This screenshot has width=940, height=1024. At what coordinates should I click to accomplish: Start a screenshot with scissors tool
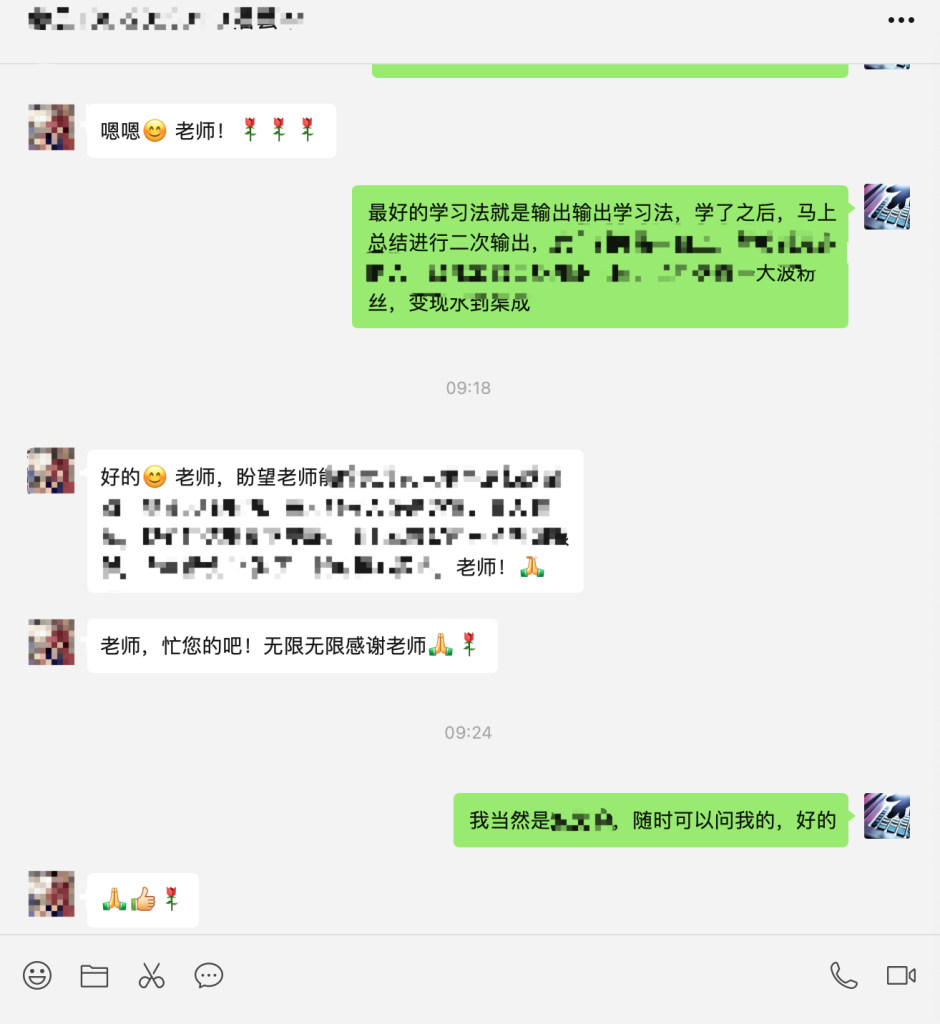pos(151,975)
